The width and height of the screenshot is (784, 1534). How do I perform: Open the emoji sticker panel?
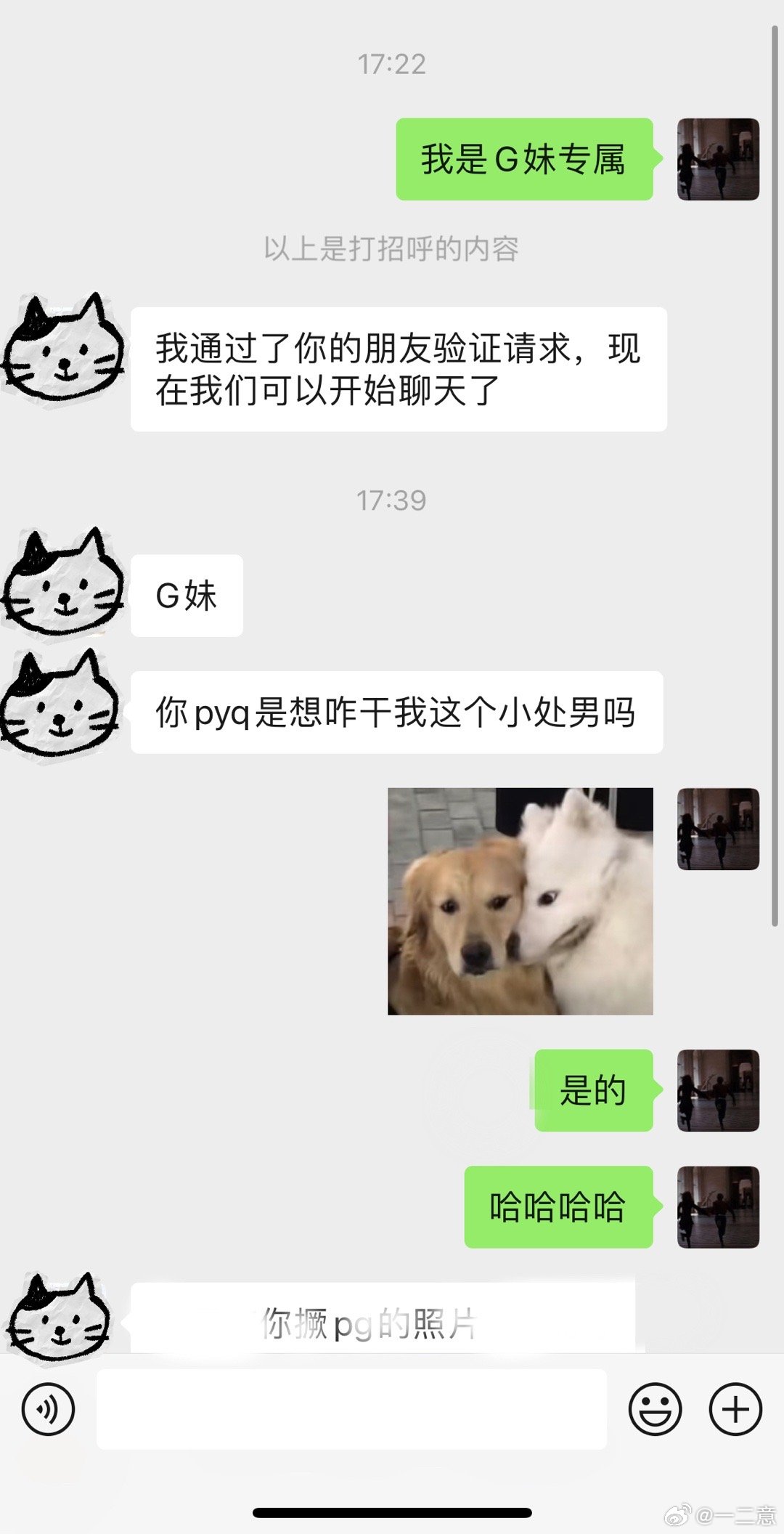(x=655, y=1410)
